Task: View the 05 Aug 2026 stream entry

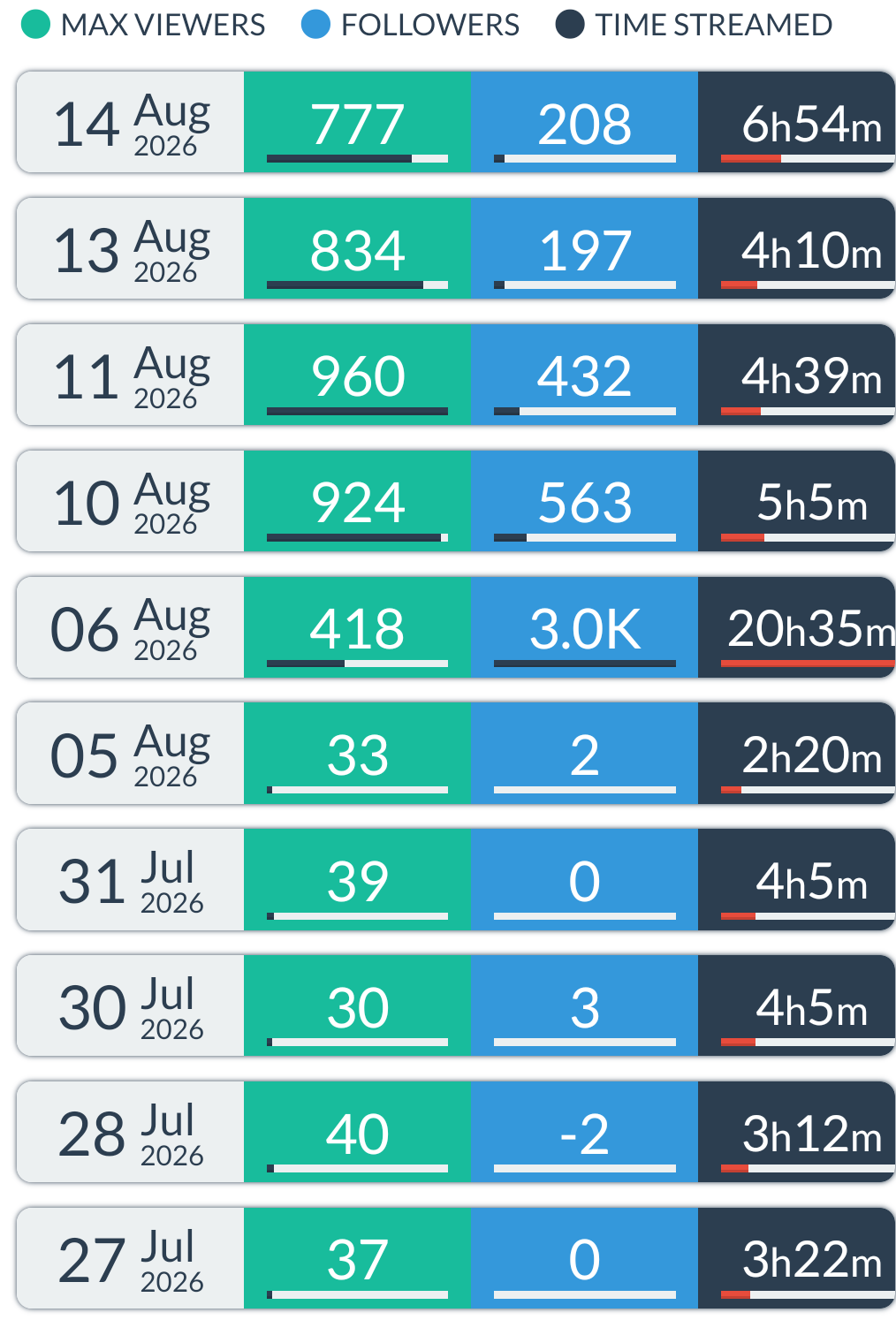Action: pyautogui.click(x=456, y=753)
